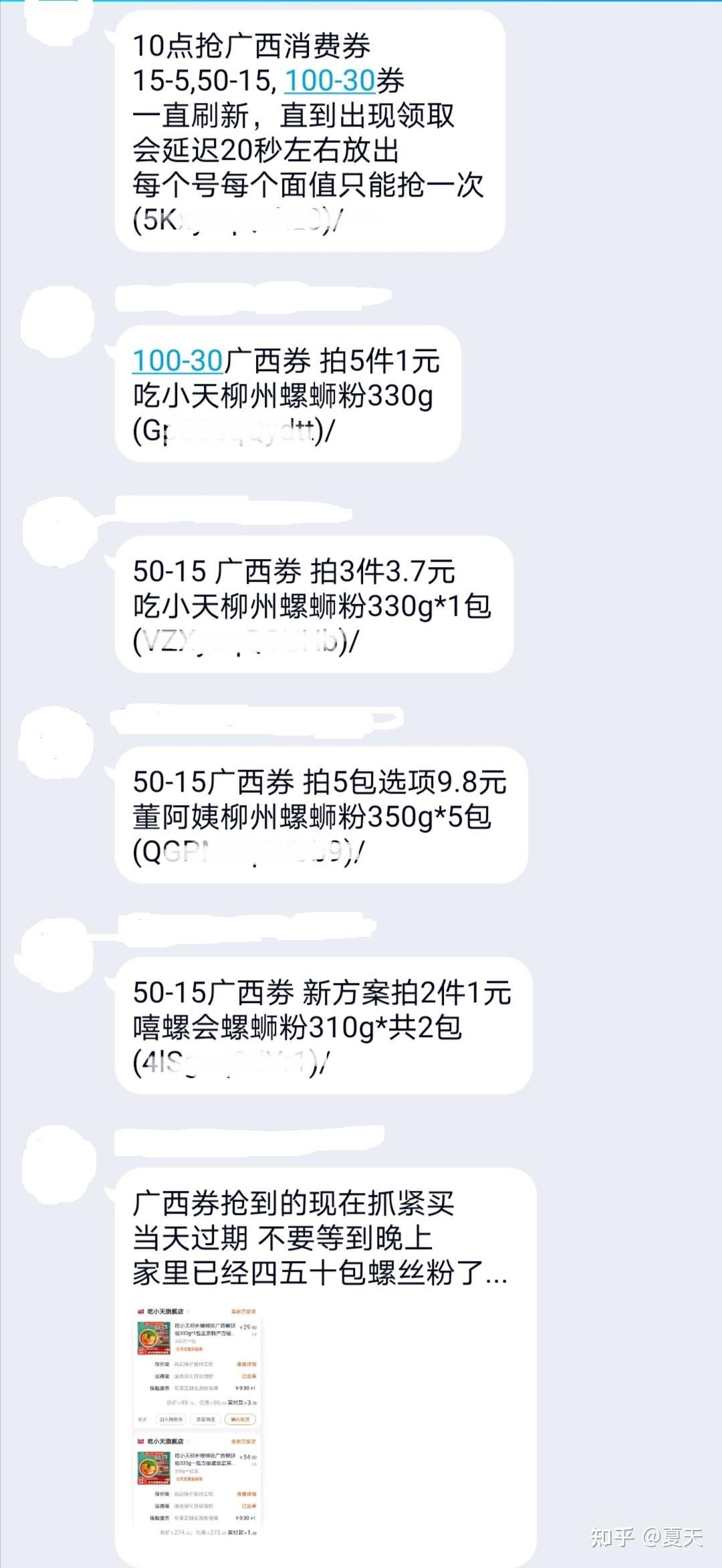
Task: Click the red store badge before 吃小天旗舰店 in lower card
Action: coord(140,1441)
